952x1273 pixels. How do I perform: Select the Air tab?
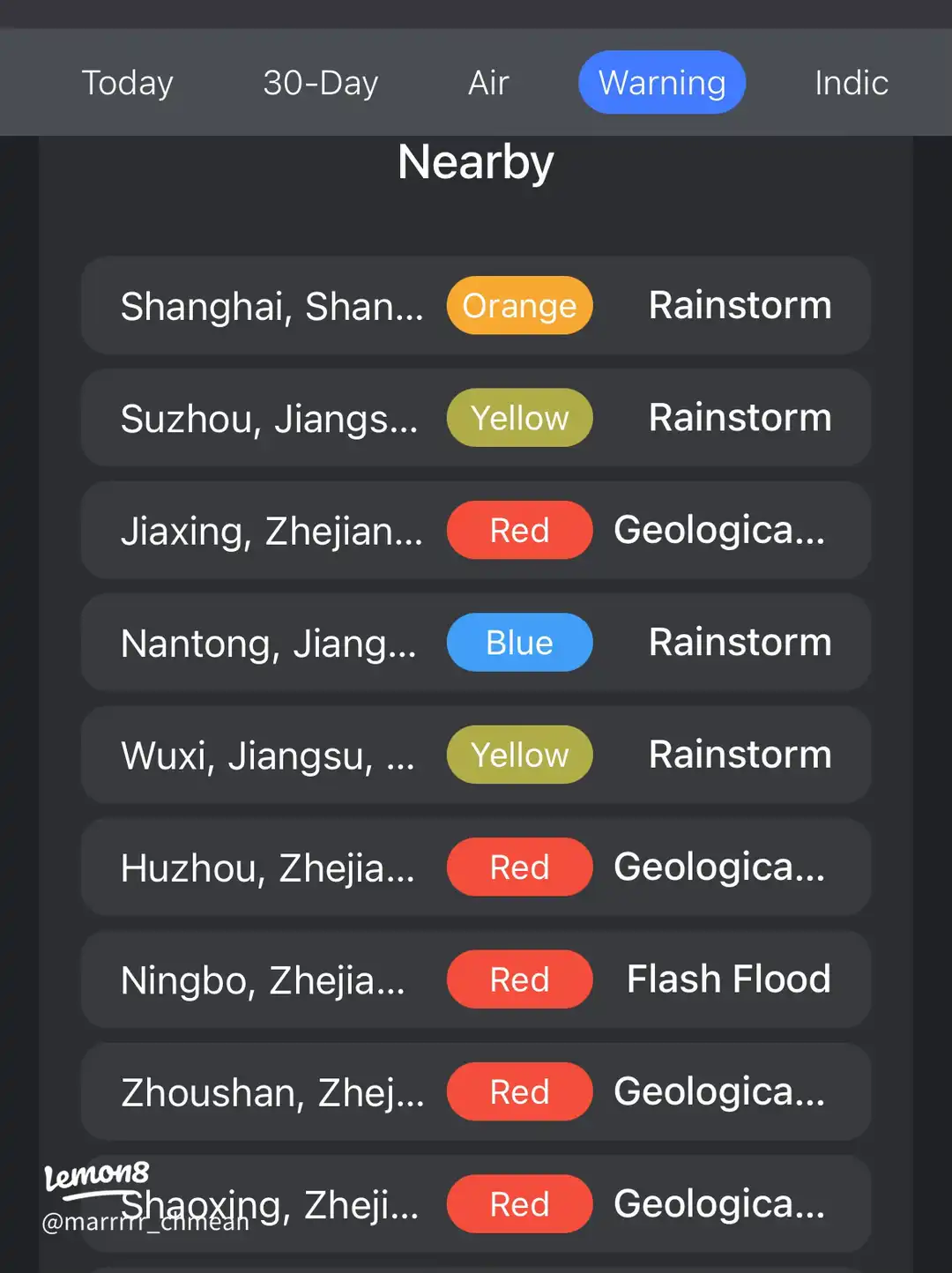point(488,83)
